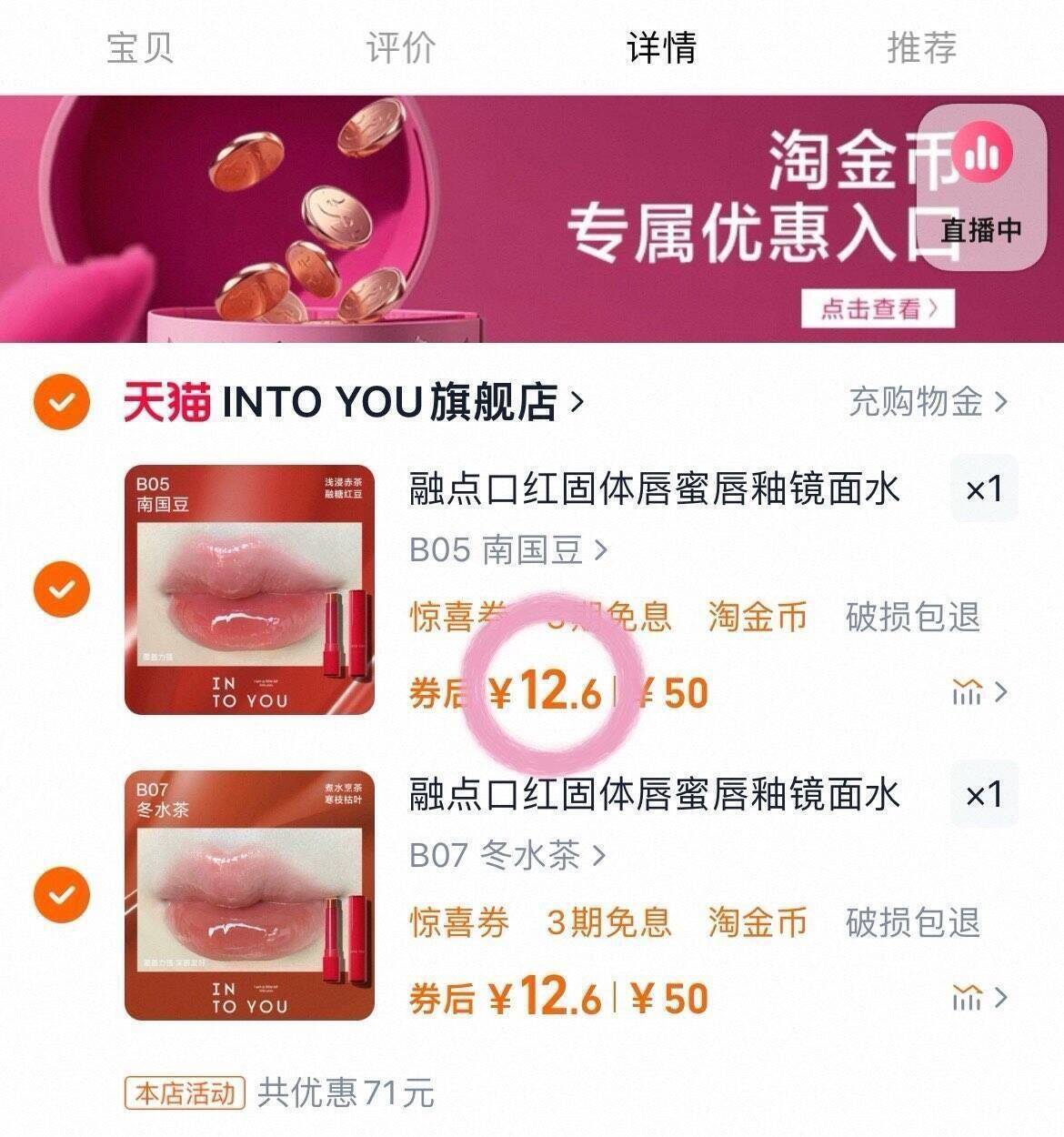Switch to the 评价 tab
The width and height of the screenshot is (1064, 1137).
400,50
